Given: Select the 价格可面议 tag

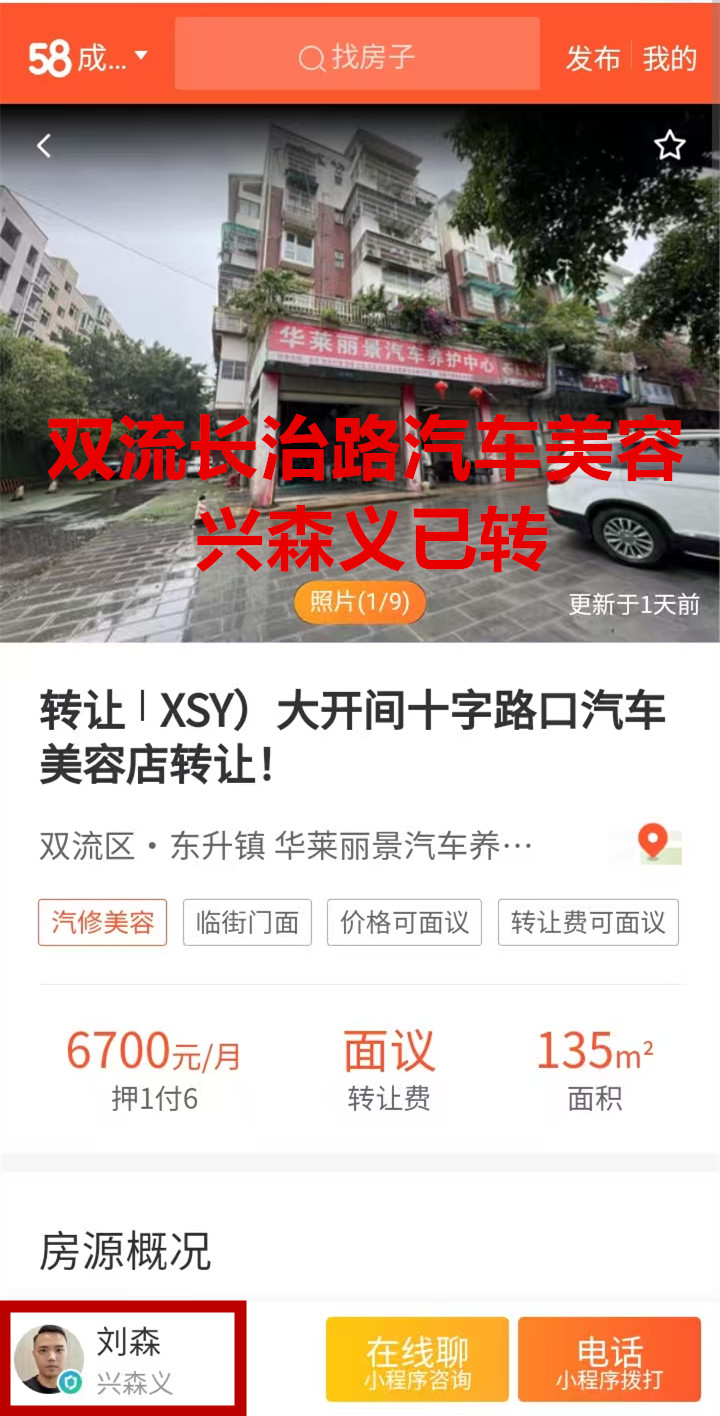Looking at the screenshot, I should [404, 922].
